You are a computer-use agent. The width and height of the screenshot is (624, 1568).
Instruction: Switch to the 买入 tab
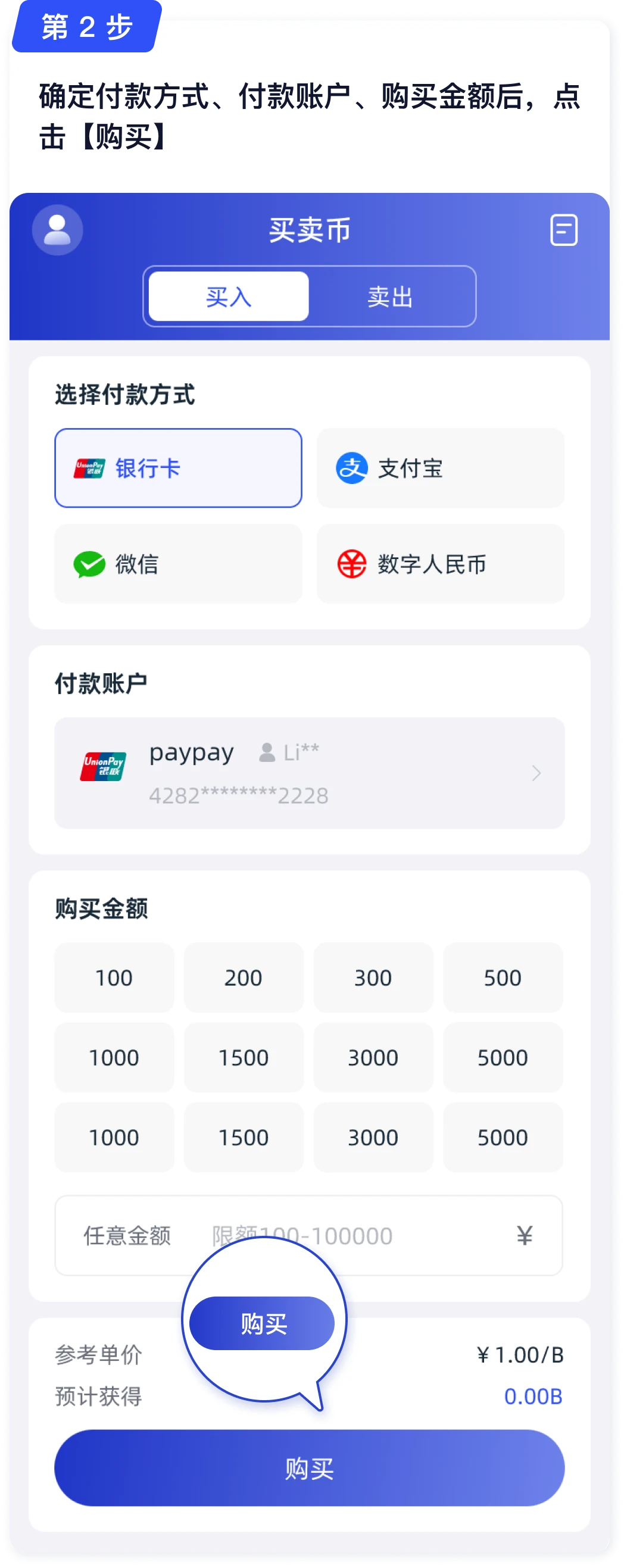228,297
